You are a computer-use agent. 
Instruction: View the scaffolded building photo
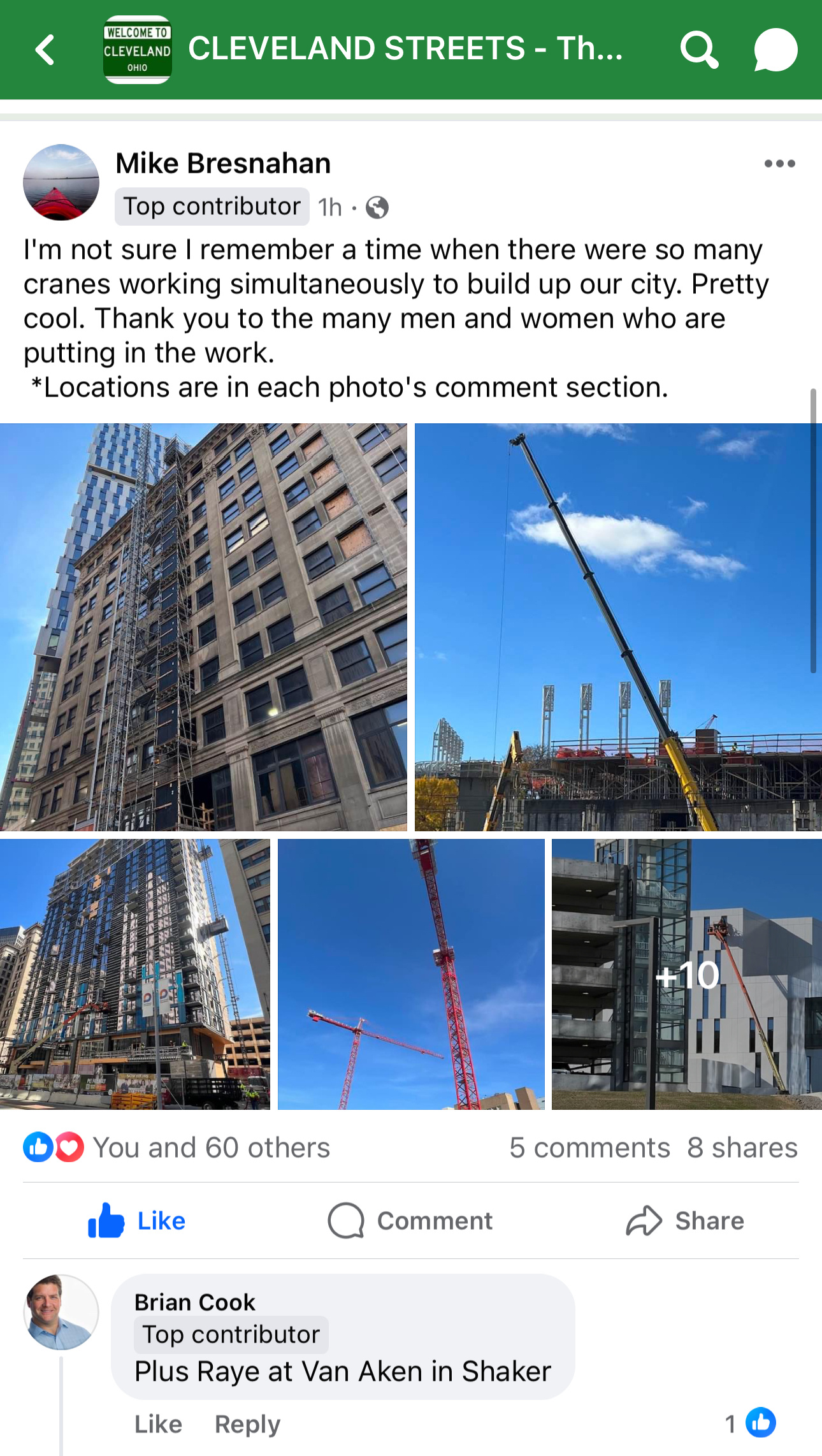tap(203, 627)
